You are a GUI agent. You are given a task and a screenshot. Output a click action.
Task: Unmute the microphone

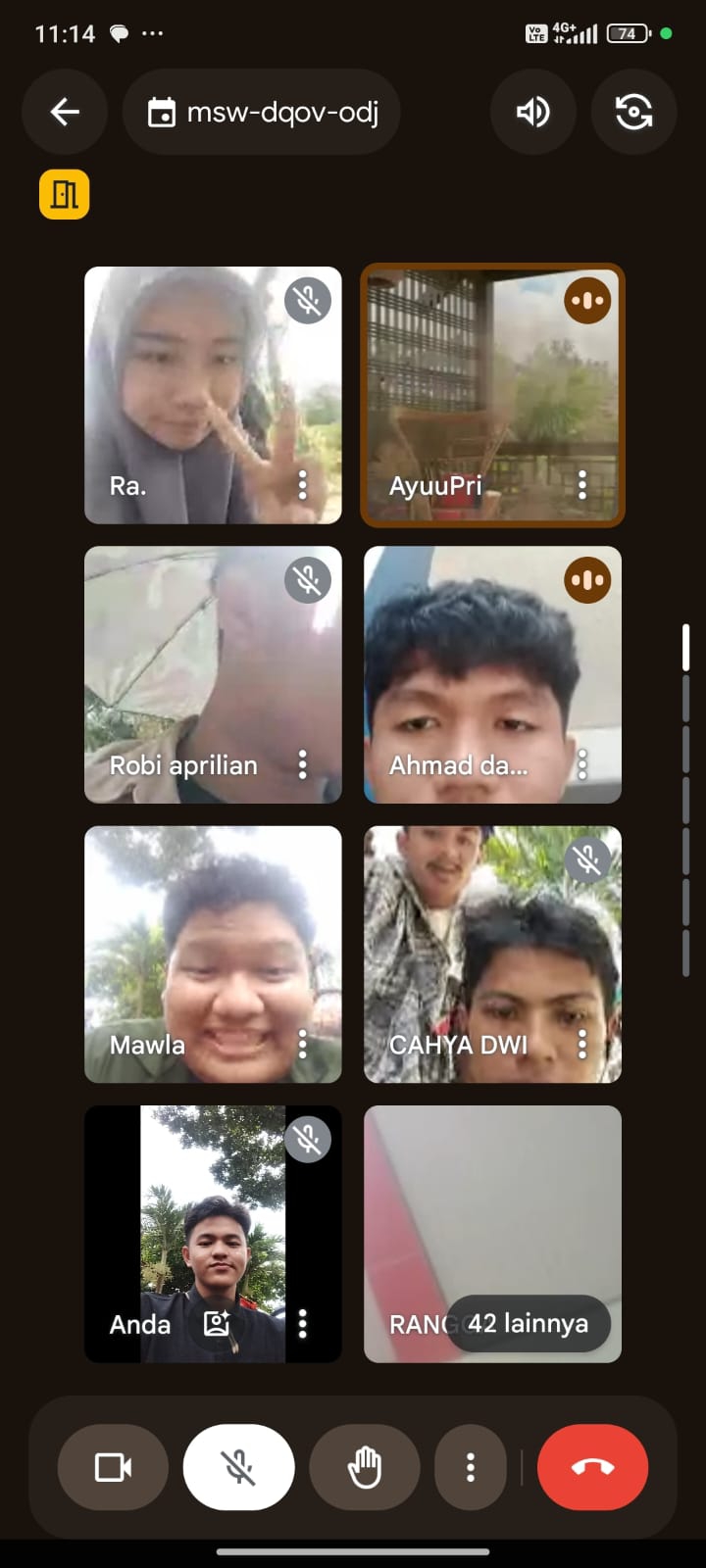tap(238, 1467)
